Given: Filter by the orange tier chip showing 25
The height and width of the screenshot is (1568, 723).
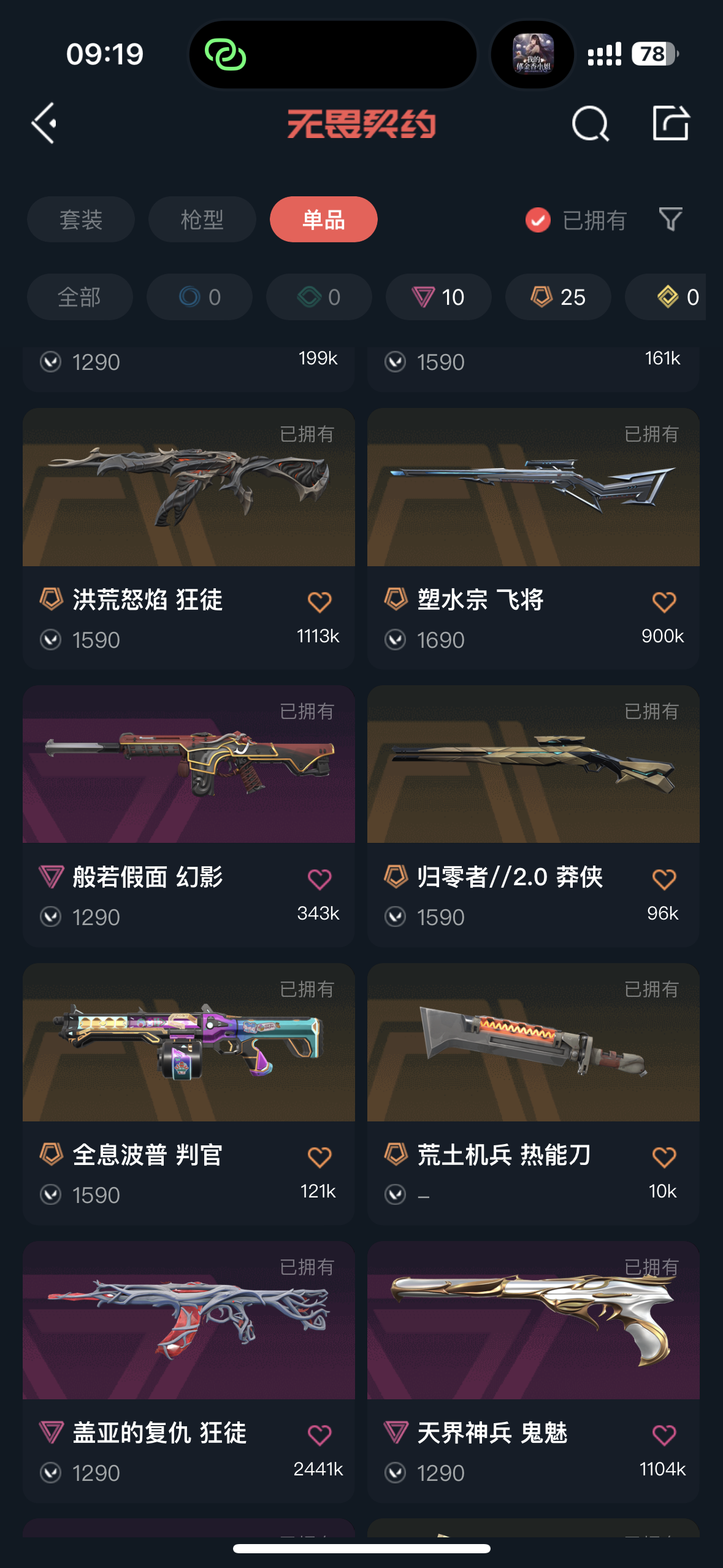Looking at the screenshot, I should [x=558, y=297].
